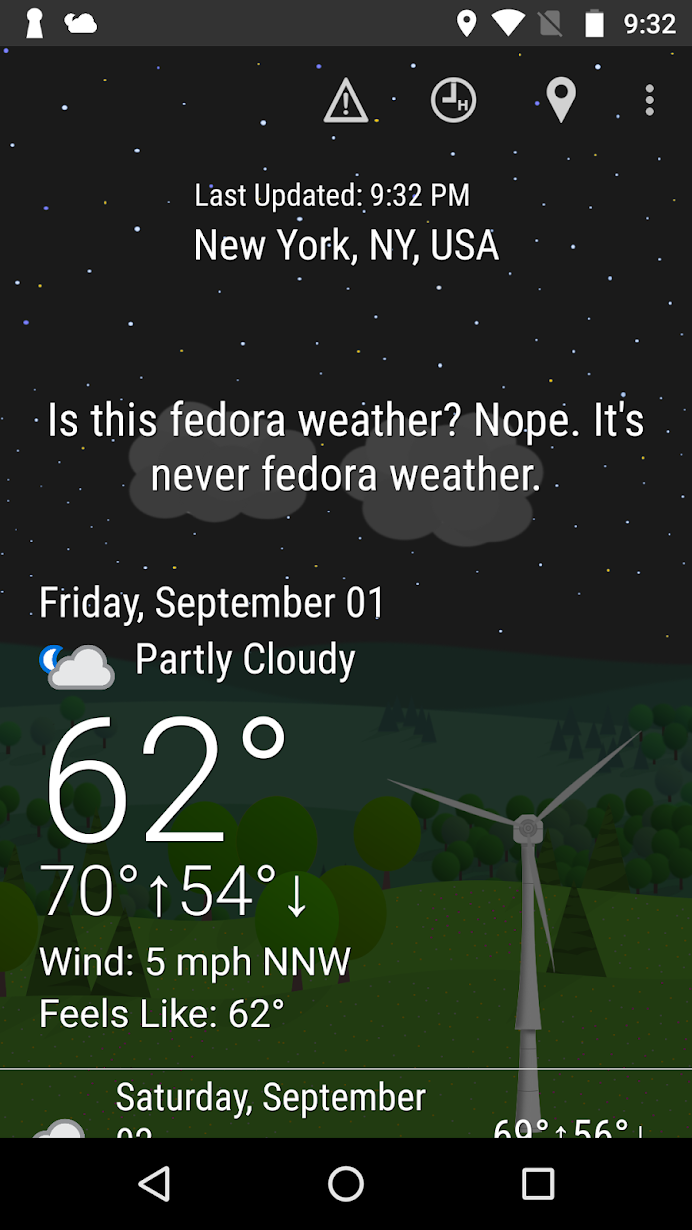Open the three-dot overflow menu
This screenshot has width=692, height=1230.
click(650, 100)
